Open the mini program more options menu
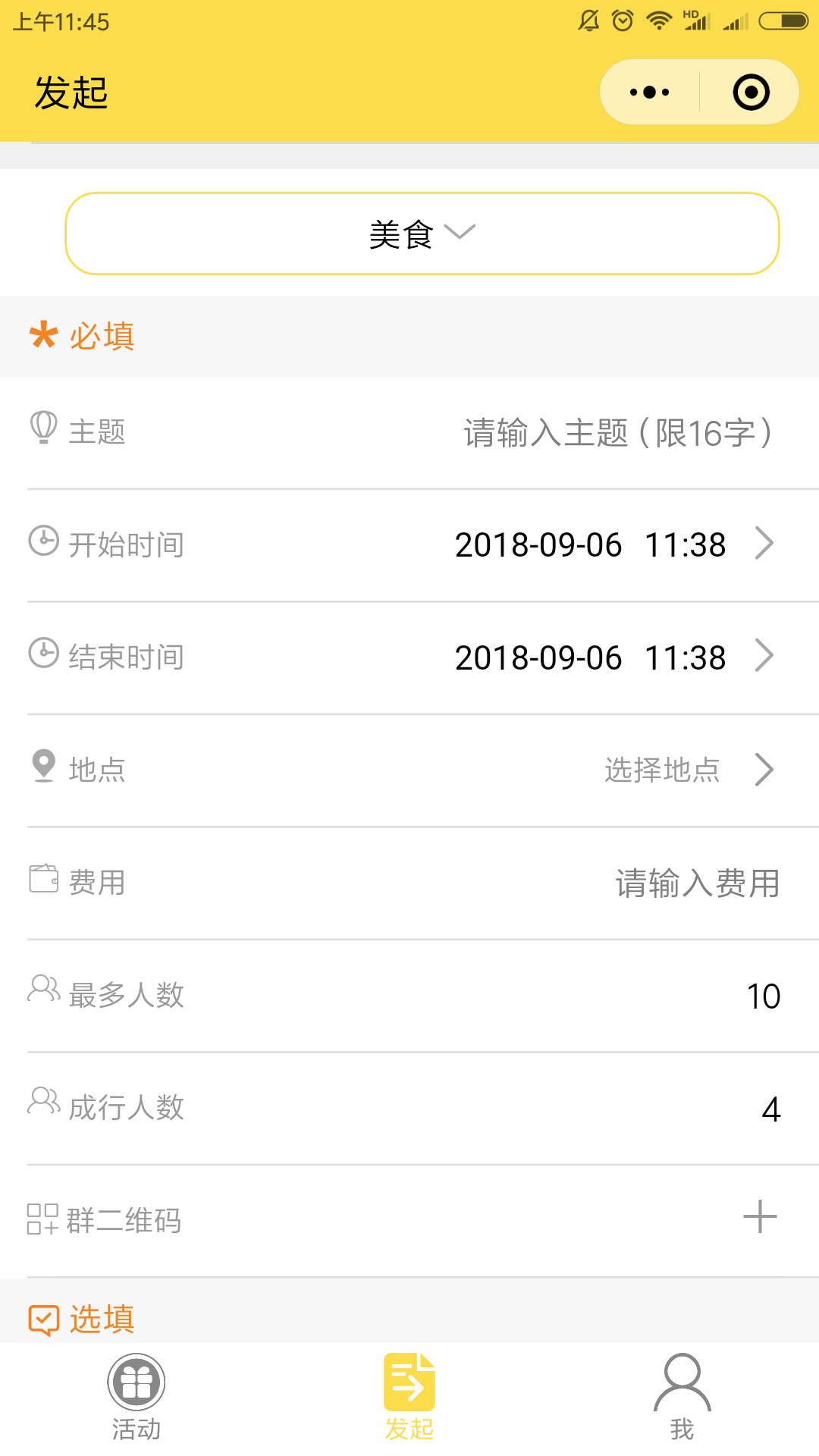This screenshot has height=1456, width=819. click(650, 93)
